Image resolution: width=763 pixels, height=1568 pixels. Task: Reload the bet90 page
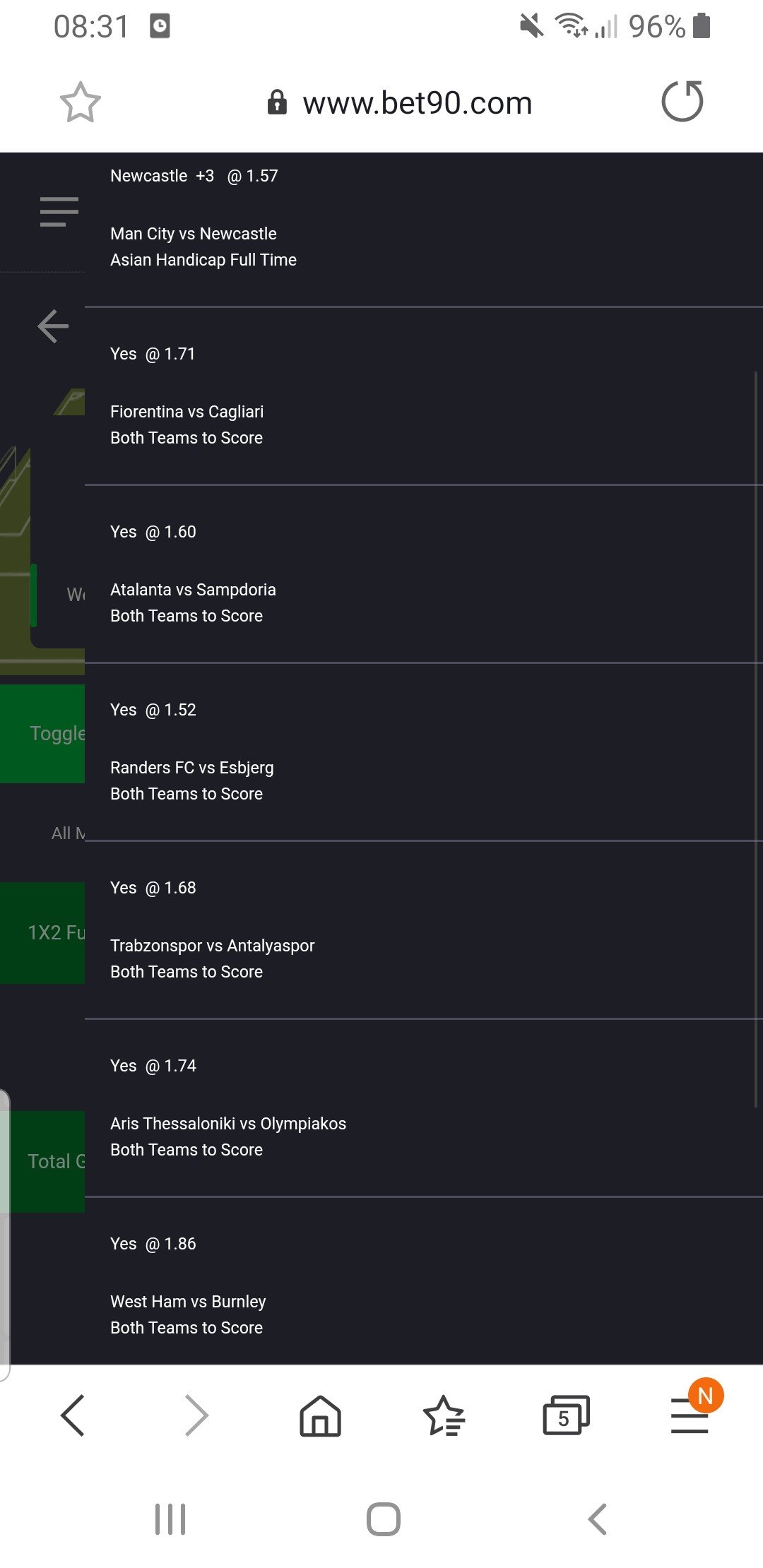pos(682,102)
